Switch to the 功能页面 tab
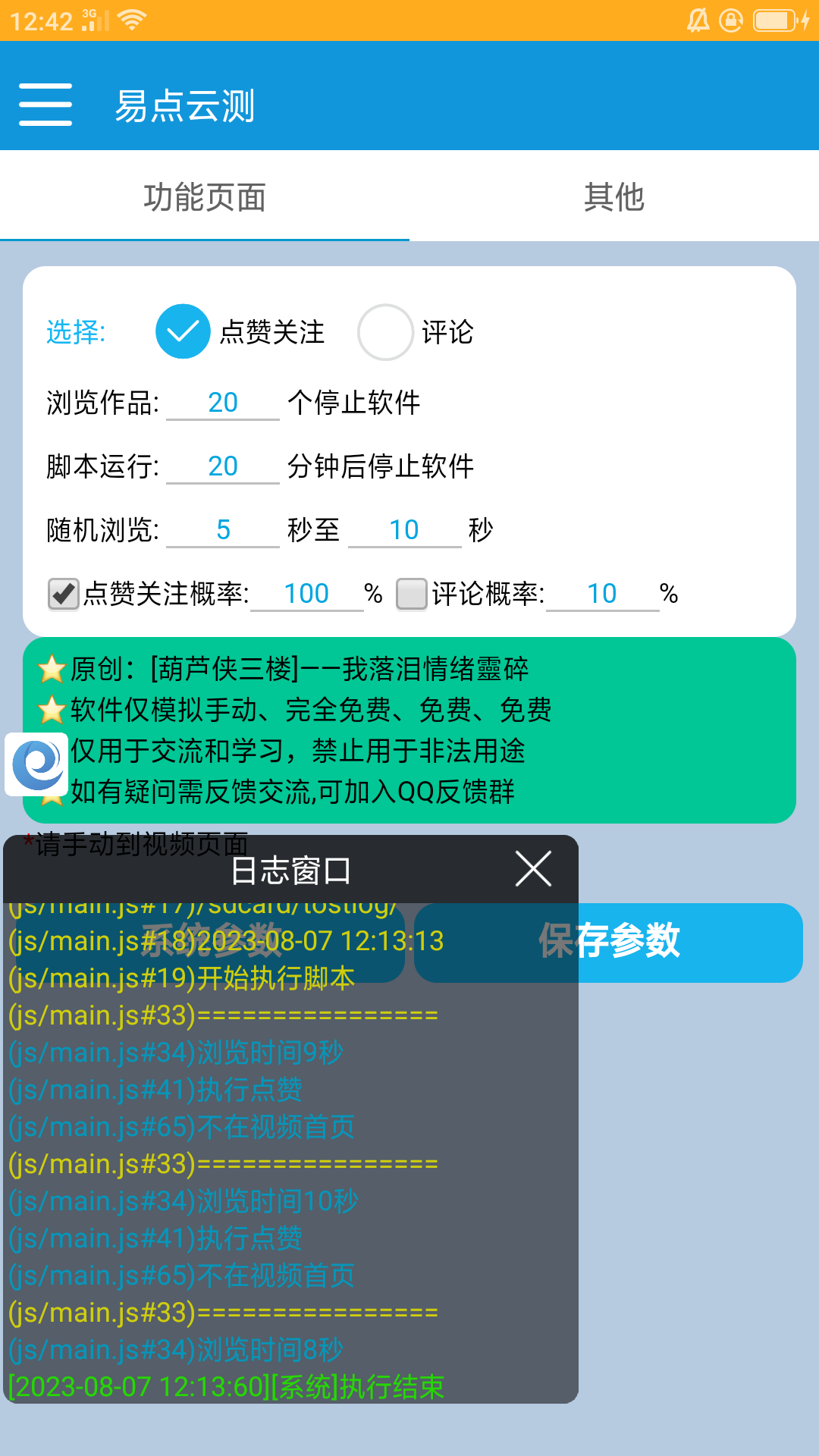Screen dimensions: 819x1456 point(205,197)
